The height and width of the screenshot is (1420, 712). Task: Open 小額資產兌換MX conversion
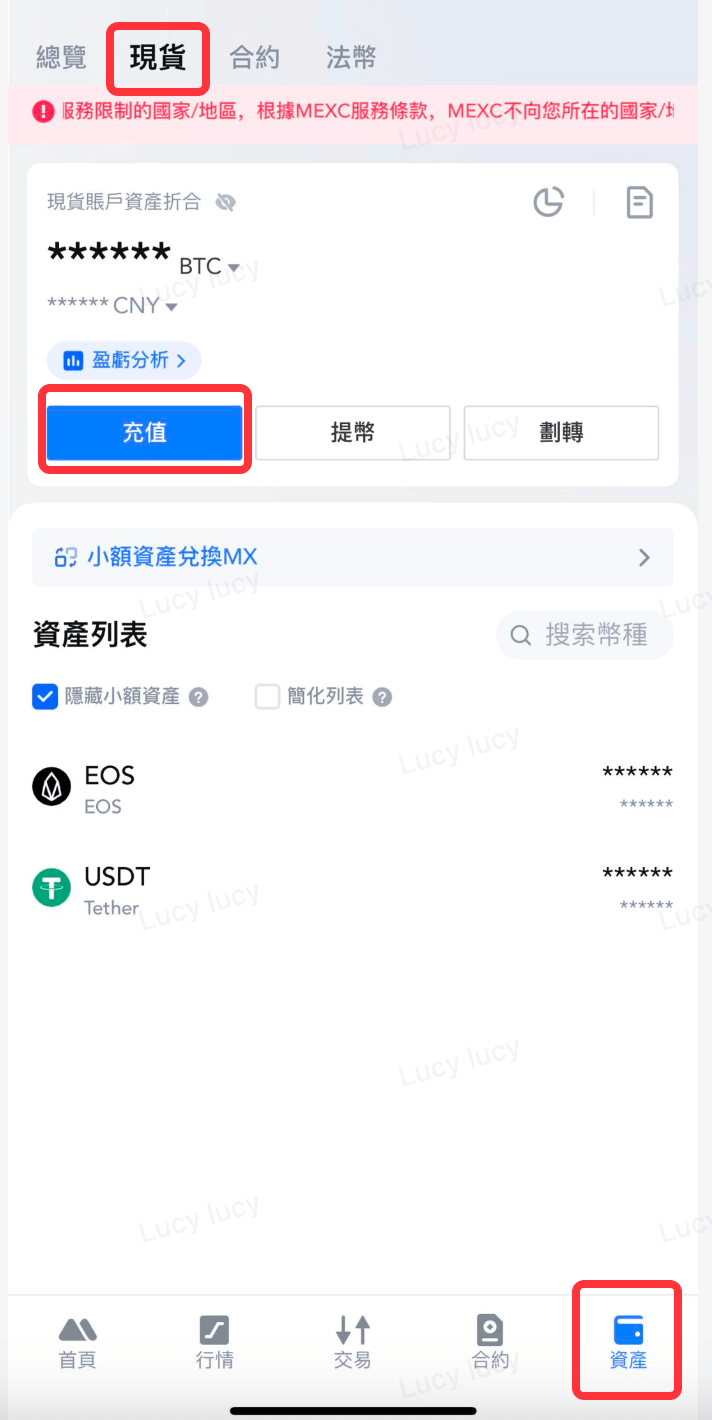[353, 557]
